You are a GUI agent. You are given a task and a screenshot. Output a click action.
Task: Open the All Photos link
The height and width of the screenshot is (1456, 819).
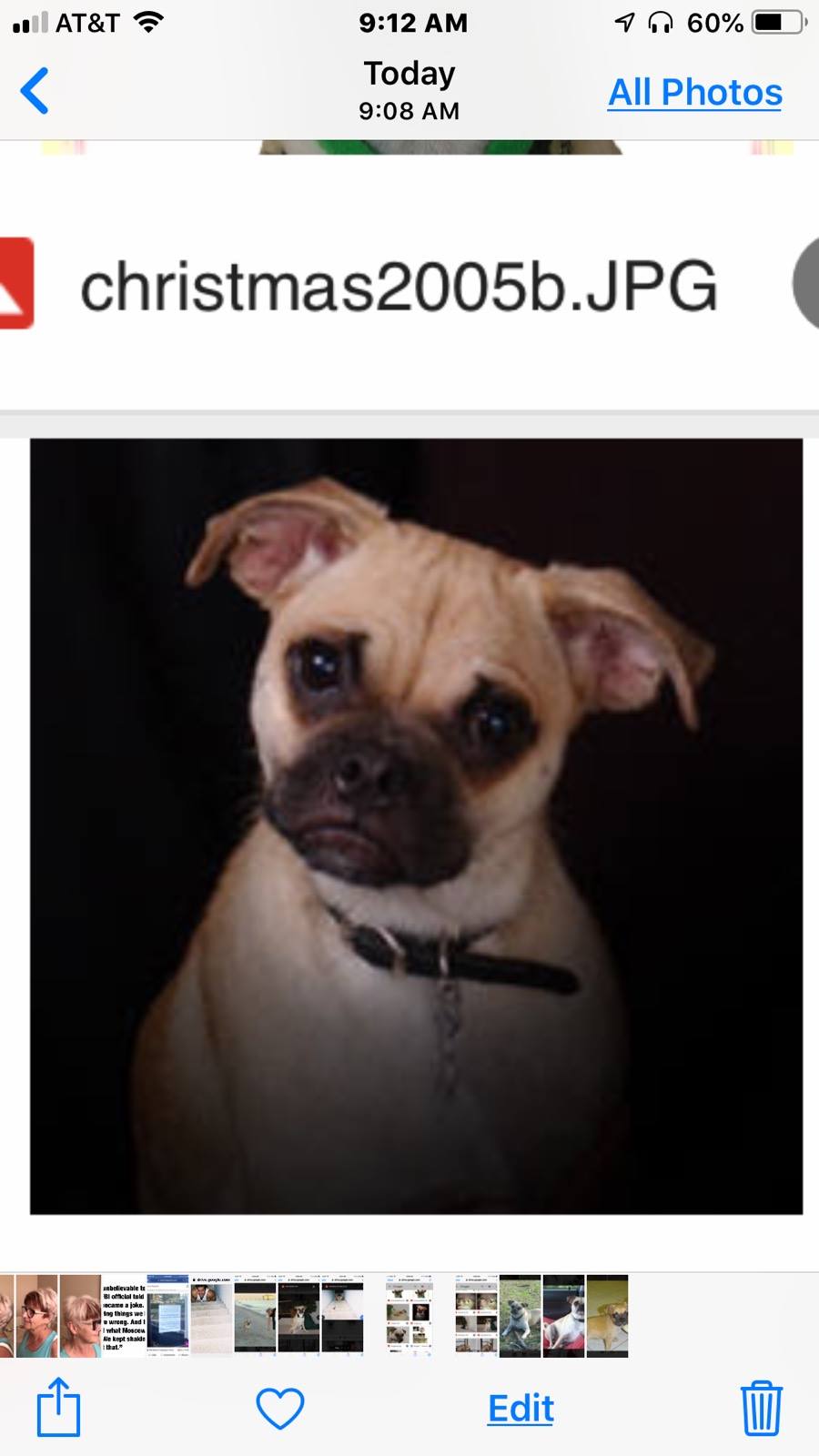pos(694,92)
